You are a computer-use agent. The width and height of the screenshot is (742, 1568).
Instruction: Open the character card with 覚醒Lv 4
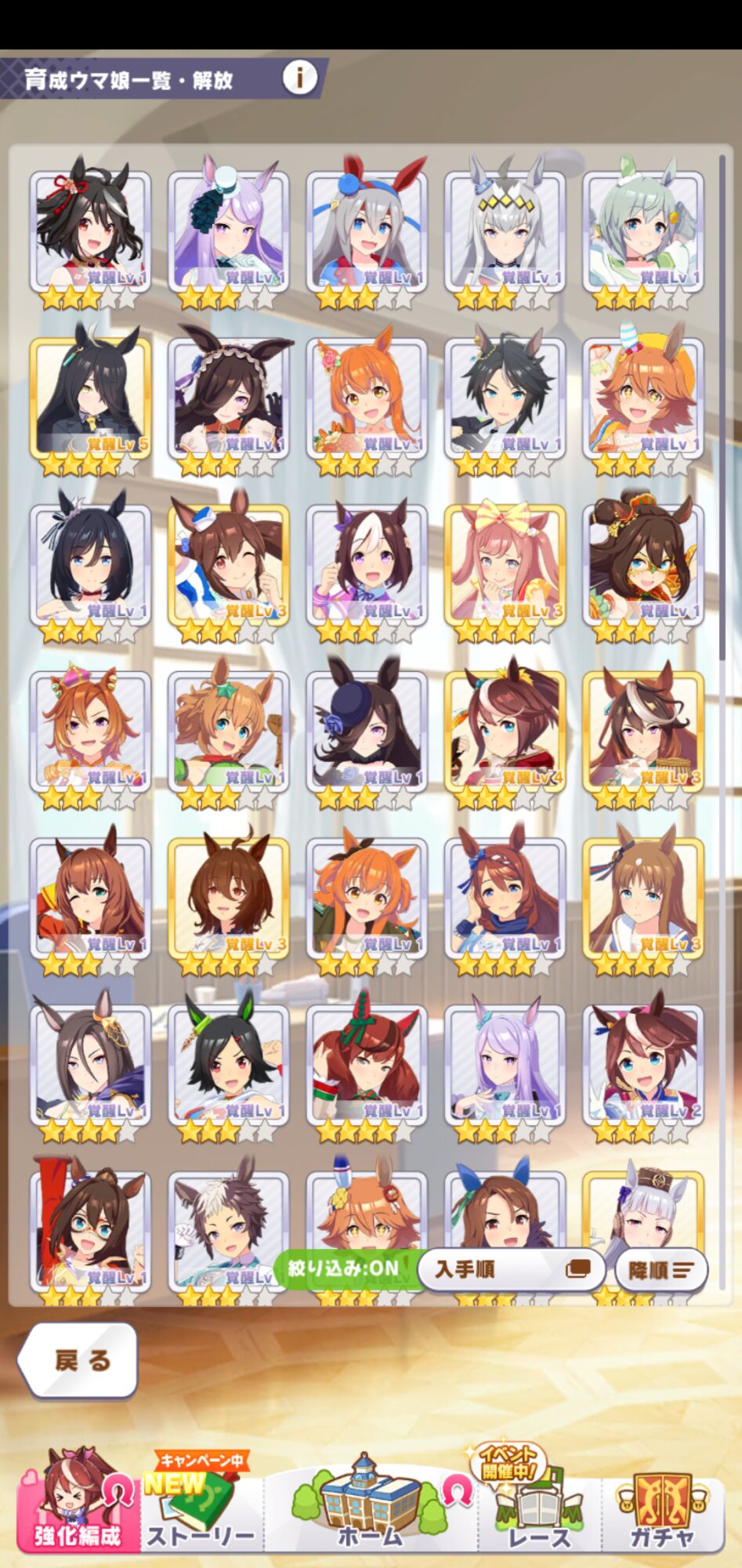point(505,731)
